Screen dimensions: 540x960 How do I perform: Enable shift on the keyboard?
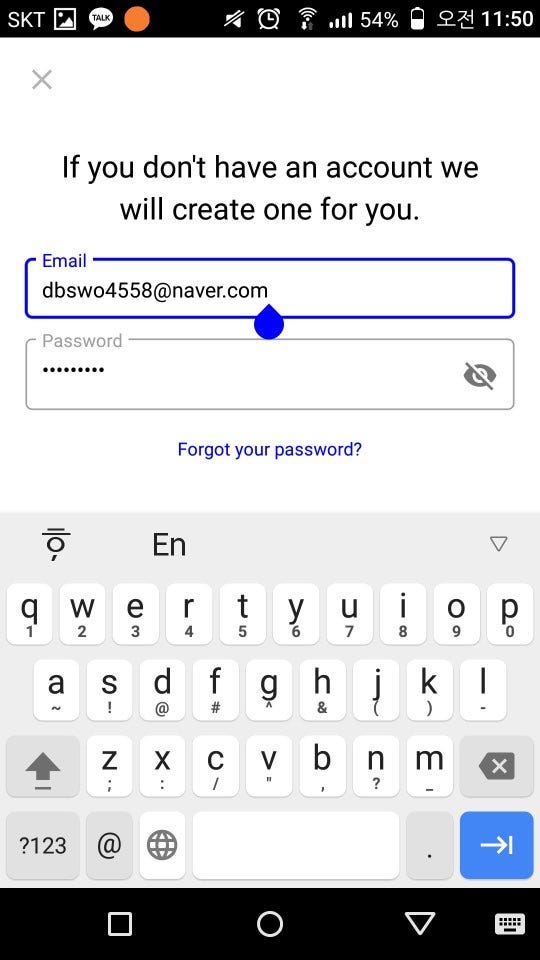43,766
